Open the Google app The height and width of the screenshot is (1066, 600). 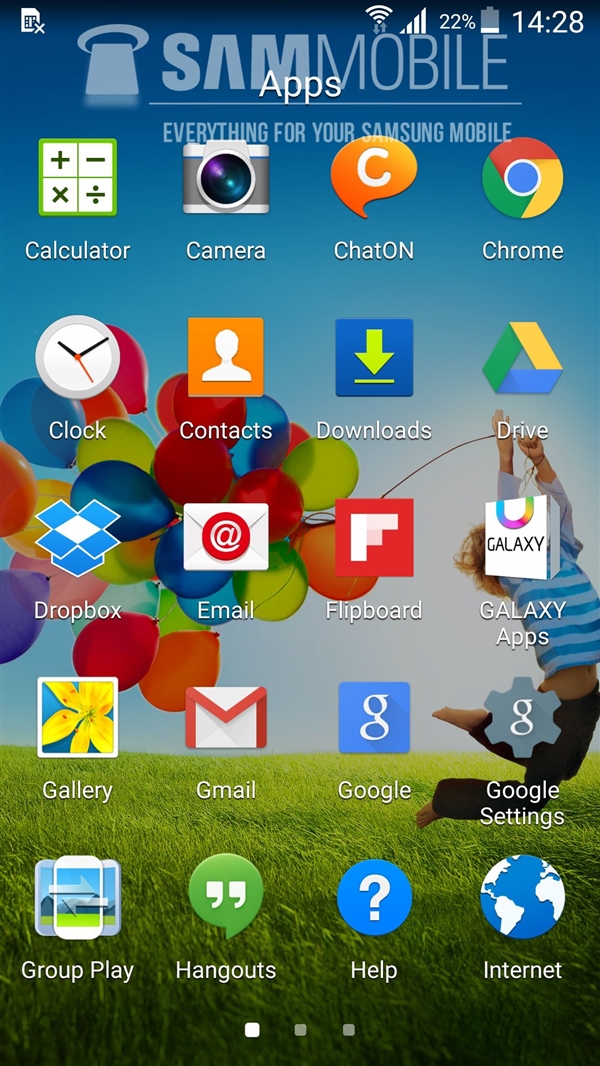pyautogui.click(x=374, y=718)
